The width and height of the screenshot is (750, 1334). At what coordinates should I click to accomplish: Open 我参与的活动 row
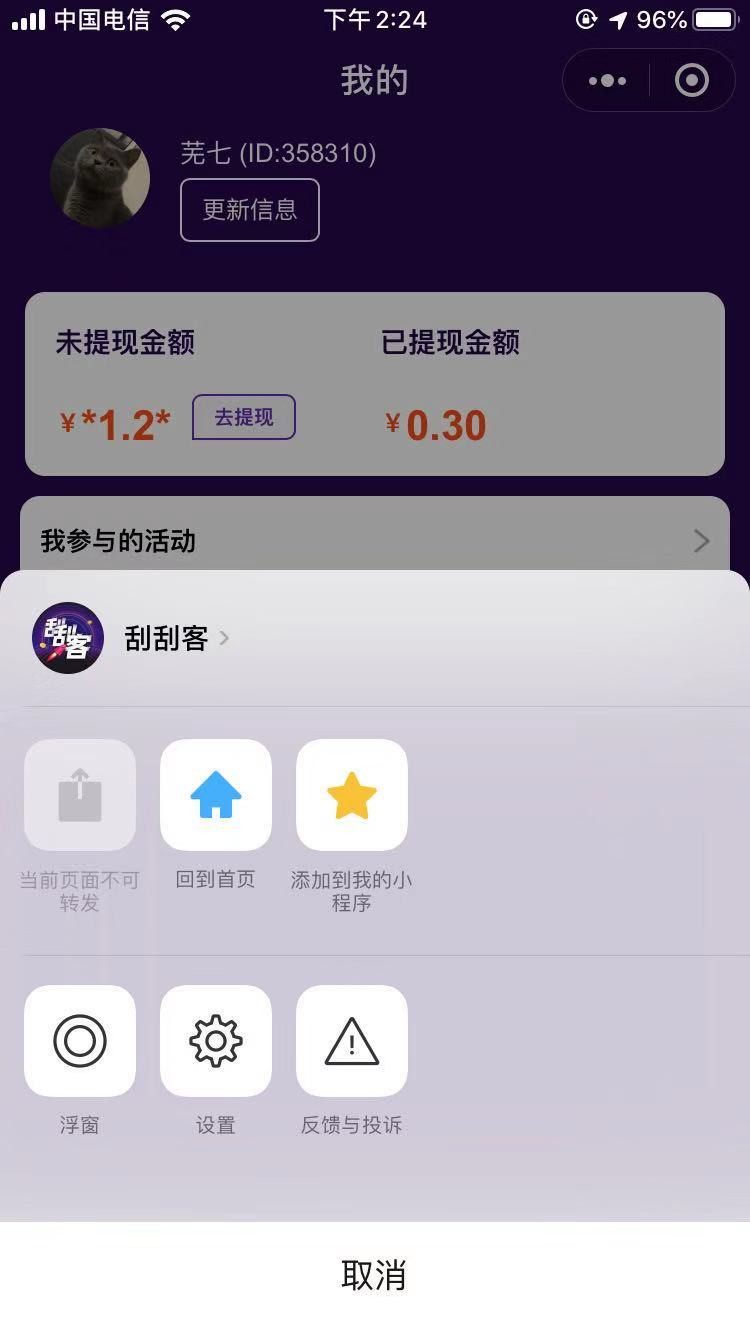coord(374,541)
